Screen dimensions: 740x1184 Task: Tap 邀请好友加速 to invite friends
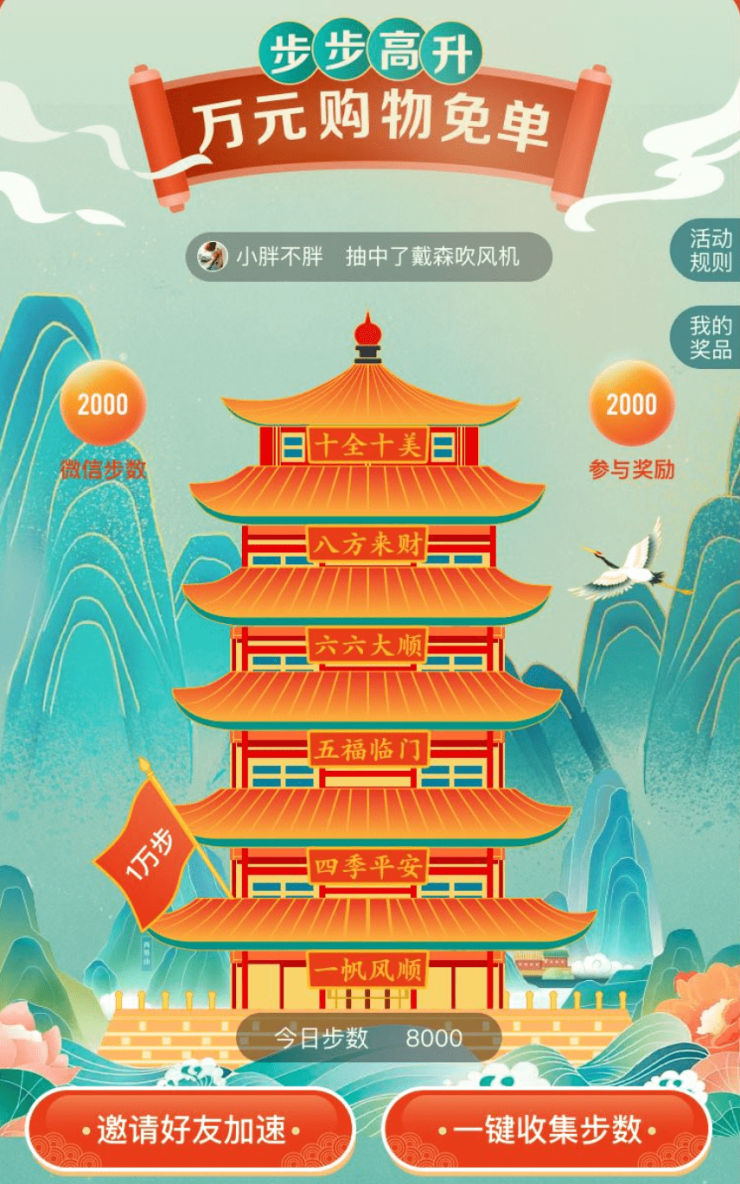(190, 1131)
